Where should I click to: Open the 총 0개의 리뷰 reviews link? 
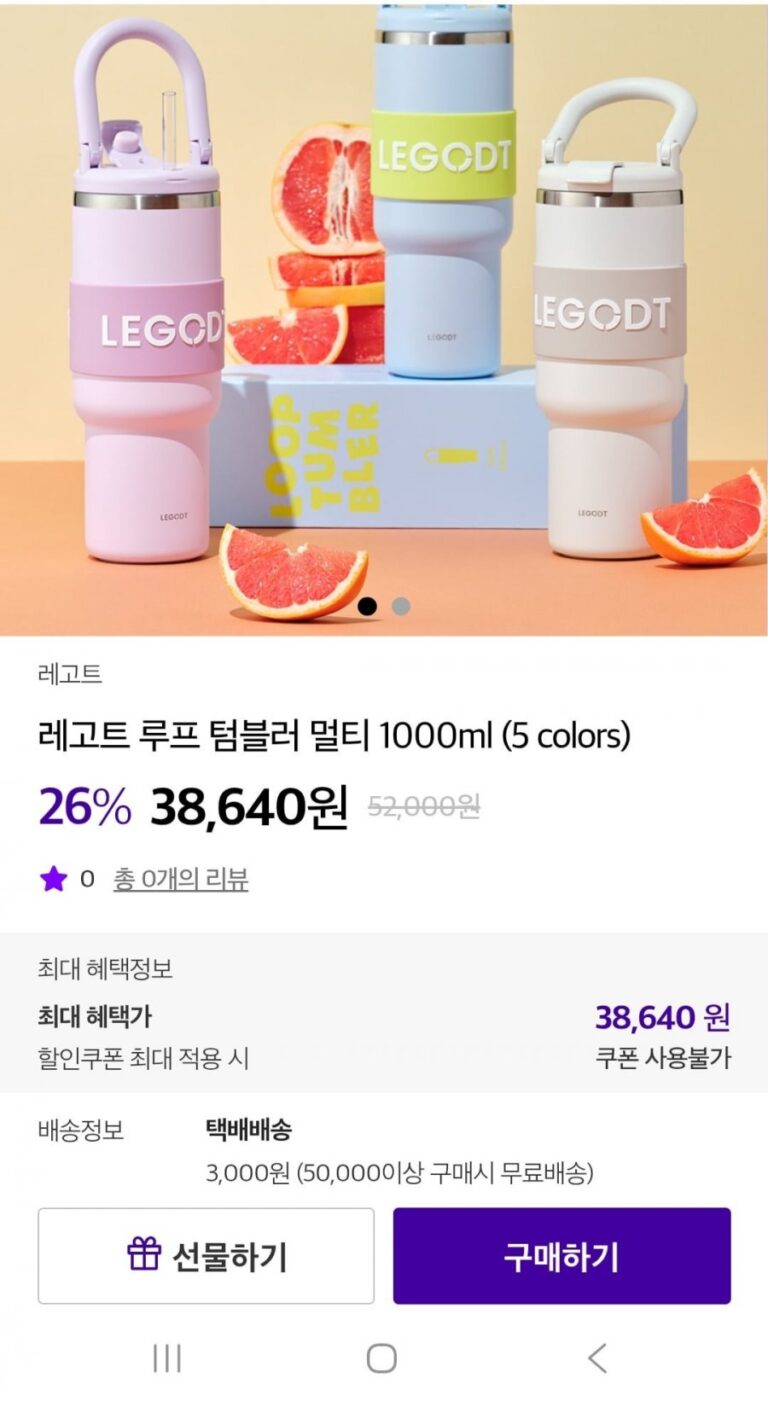[180, 879]
